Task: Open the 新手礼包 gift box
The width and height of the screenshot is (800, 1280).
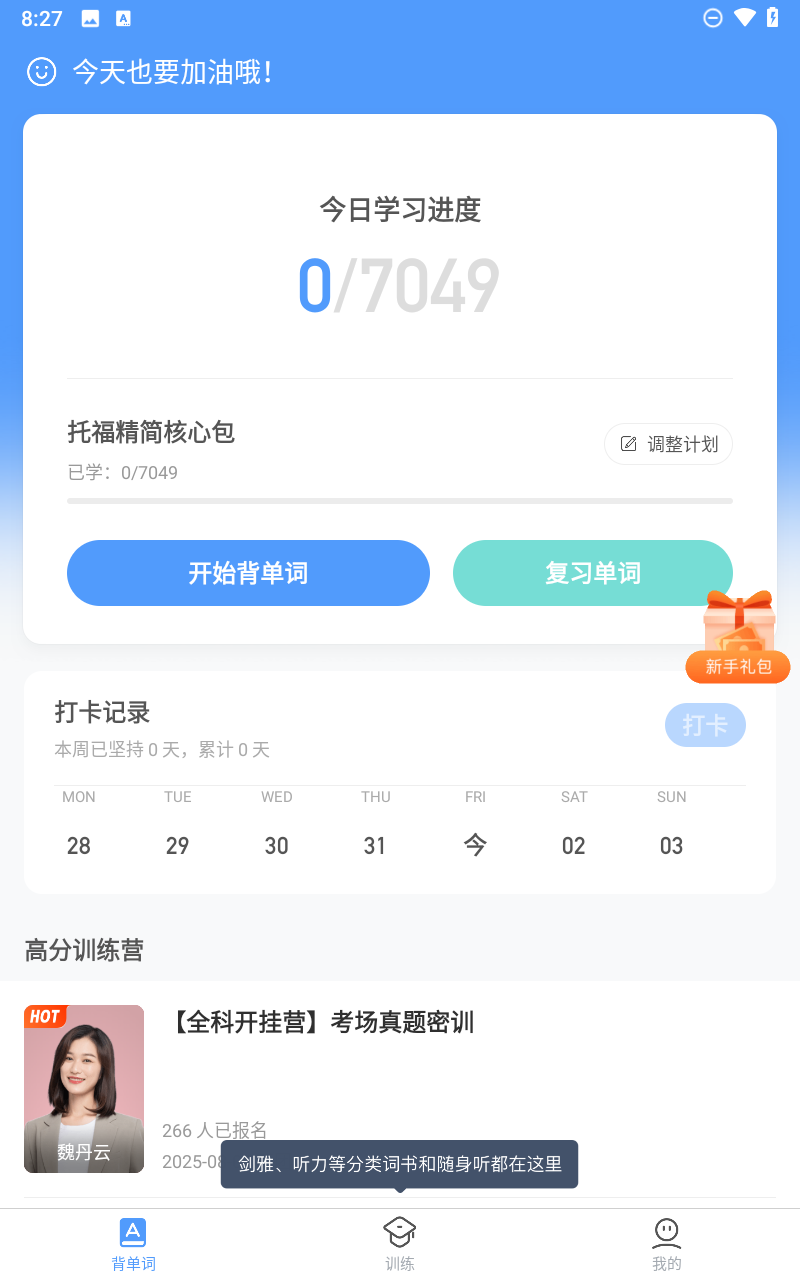Action: pyautogui.click(x=738, y=637)
